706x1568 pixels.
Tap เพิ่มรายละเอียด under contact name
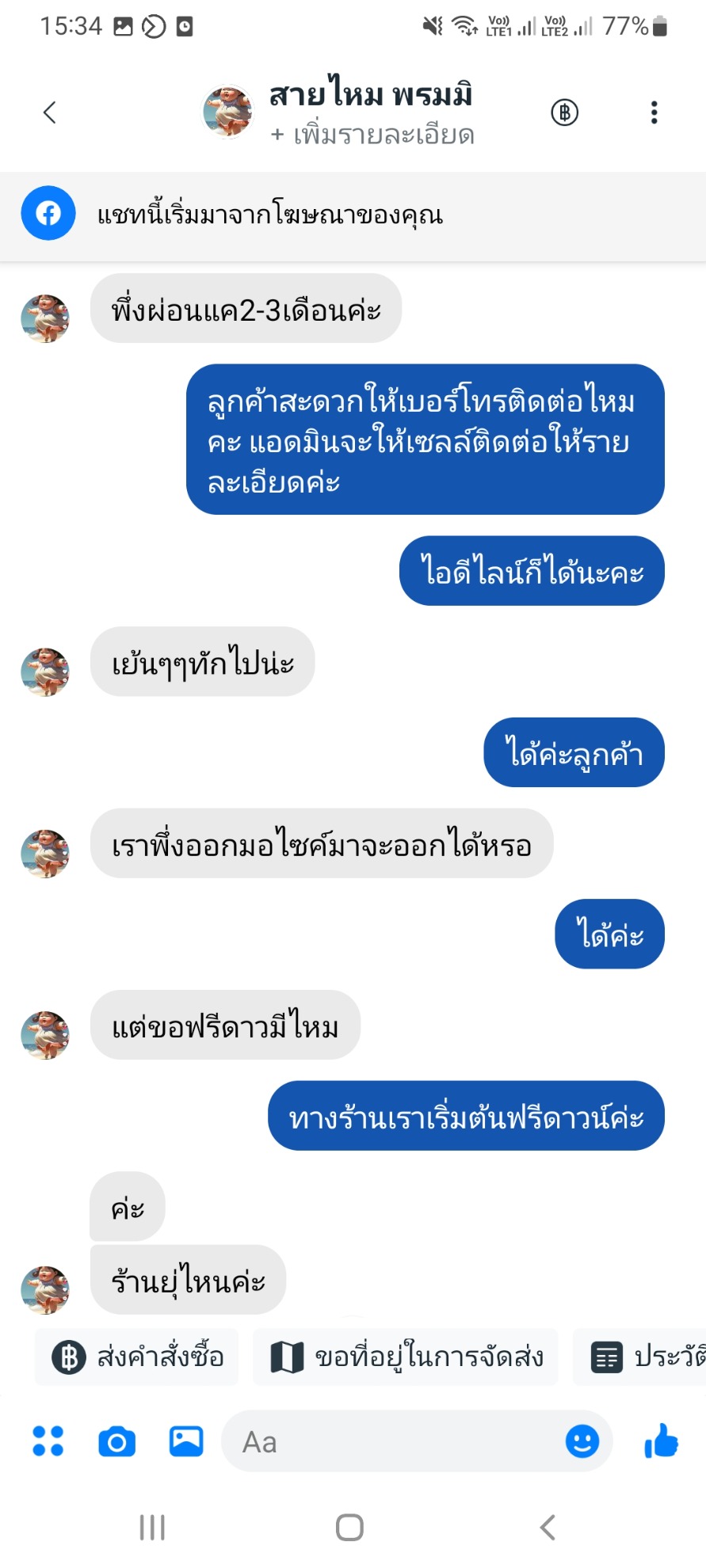372,135
